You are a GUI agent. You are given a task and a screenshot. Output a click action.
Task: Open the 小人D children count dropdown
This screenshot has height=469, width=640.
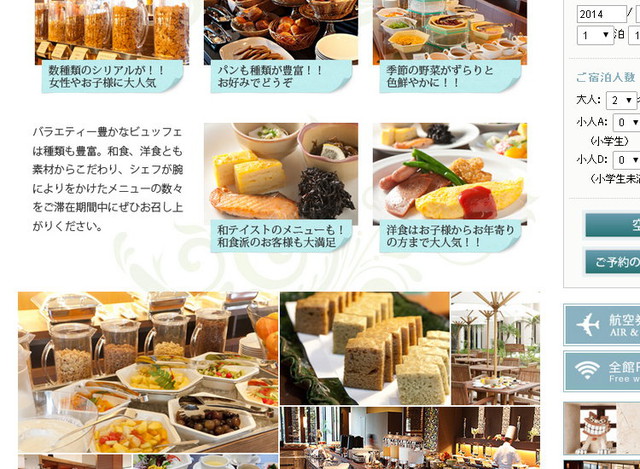[x=627, y=160]
